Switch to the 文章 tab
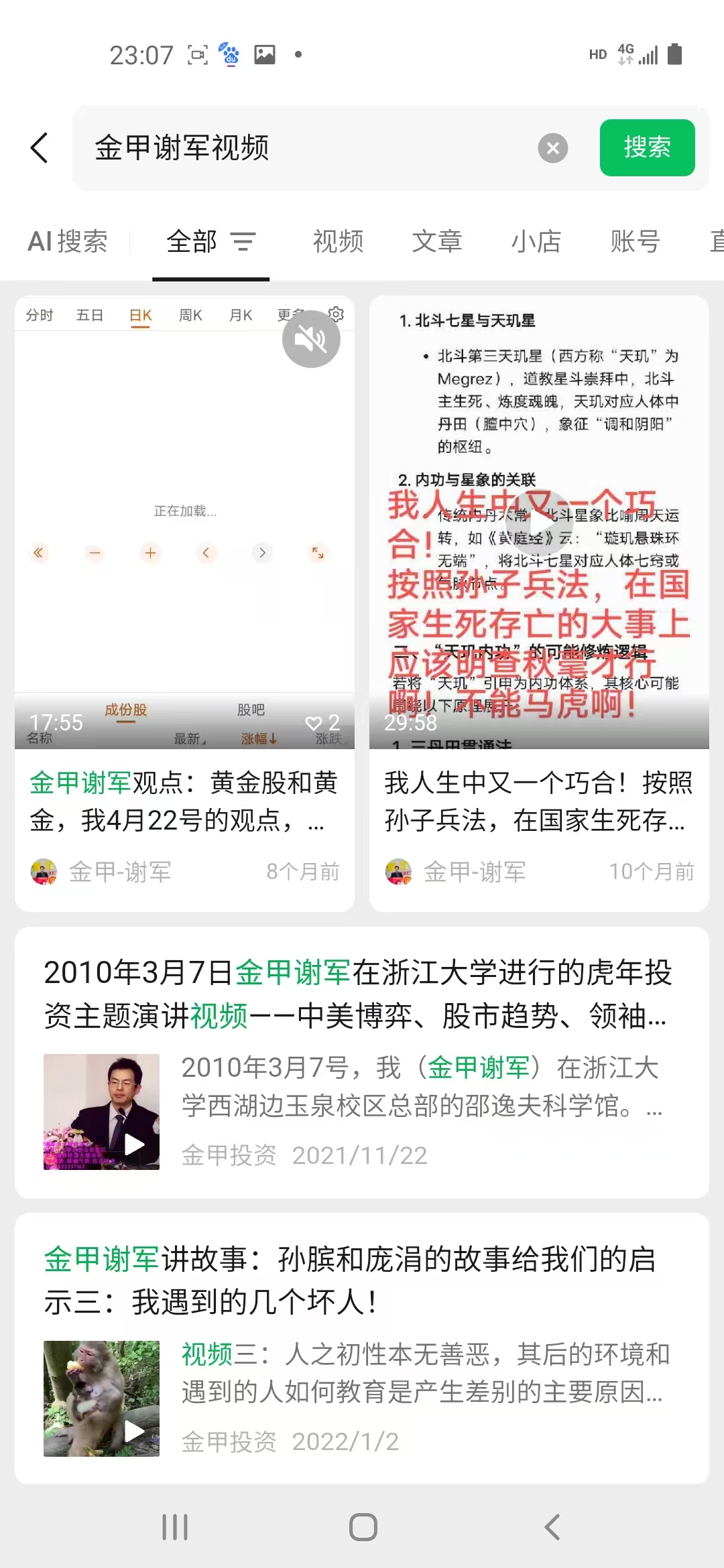The width and height of the screenshot is (724, 1568). tap(437, 241)
